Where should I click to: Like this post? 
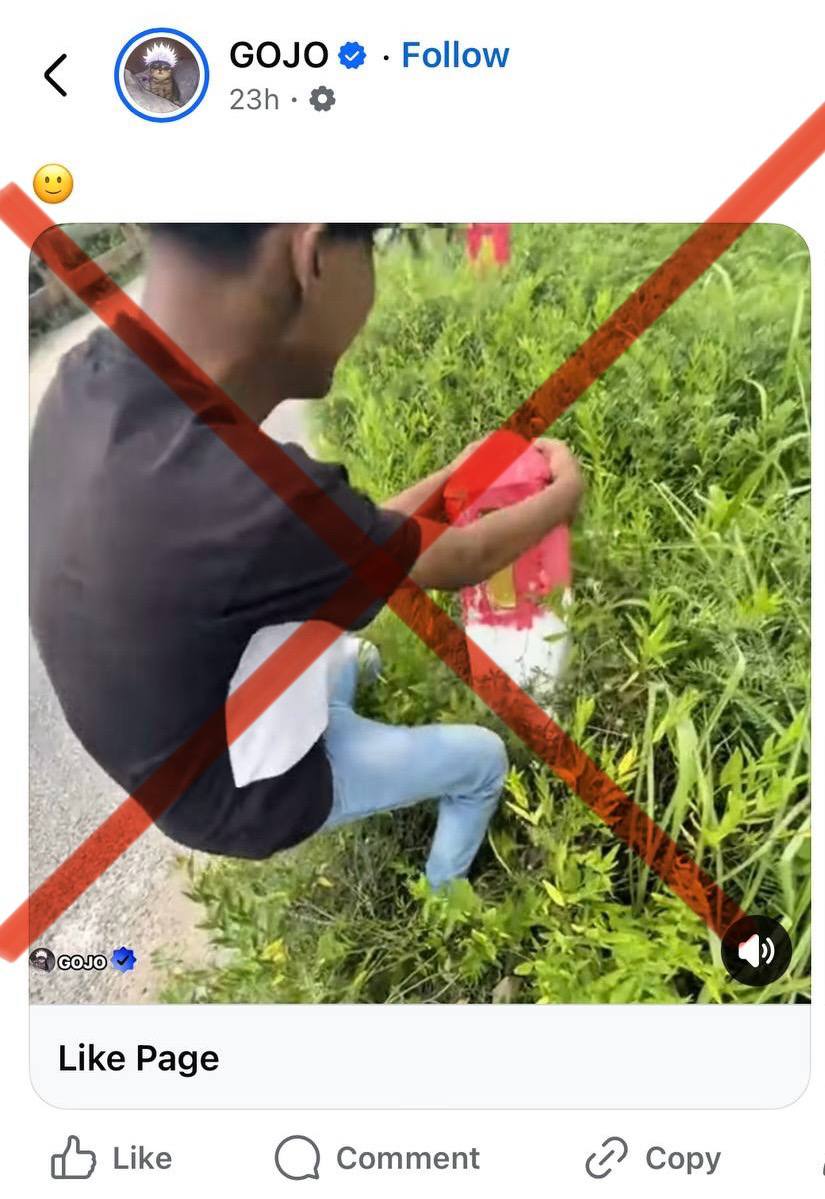(x=112, y=1158)
